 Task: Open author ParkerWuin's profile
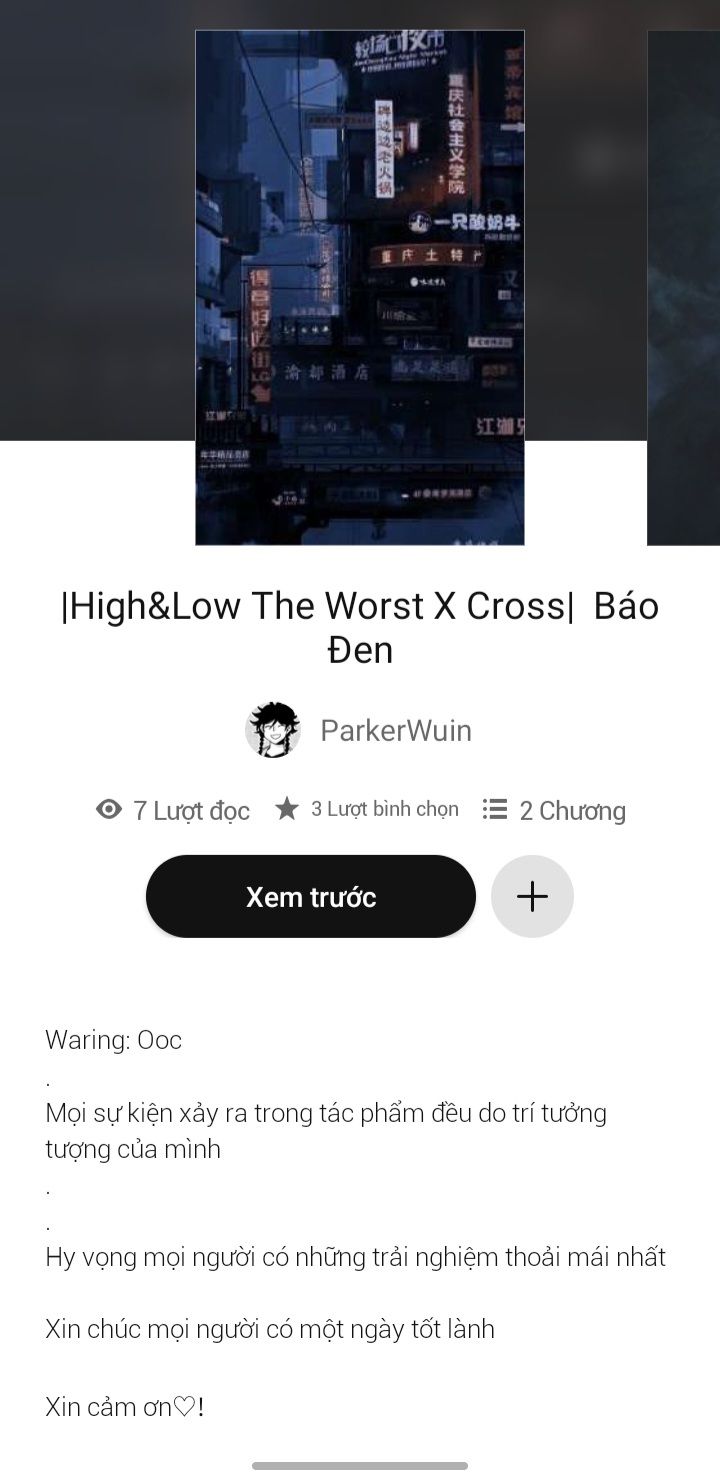[x=359, y=730]
